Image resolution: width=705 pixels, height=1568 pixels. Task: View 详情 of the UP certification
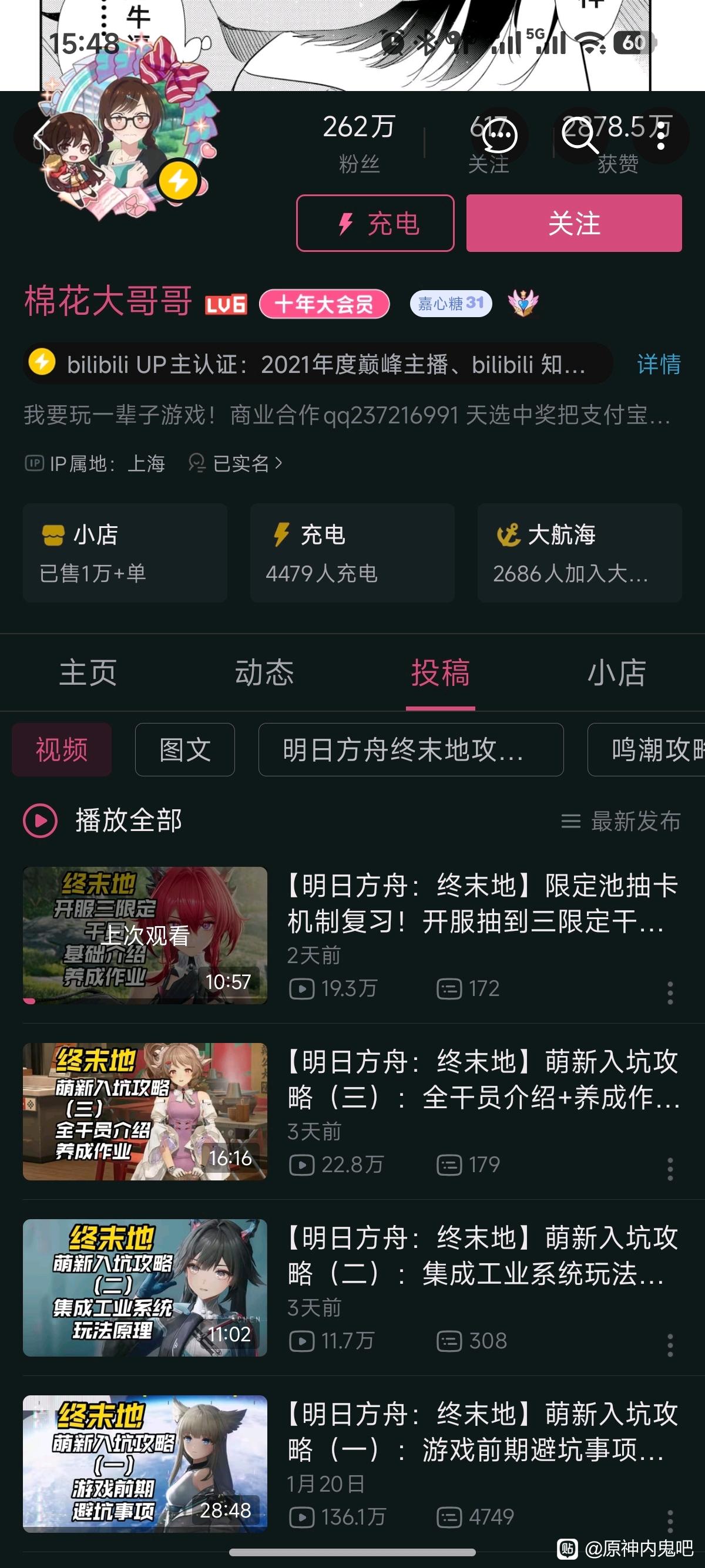pos(658,364)
